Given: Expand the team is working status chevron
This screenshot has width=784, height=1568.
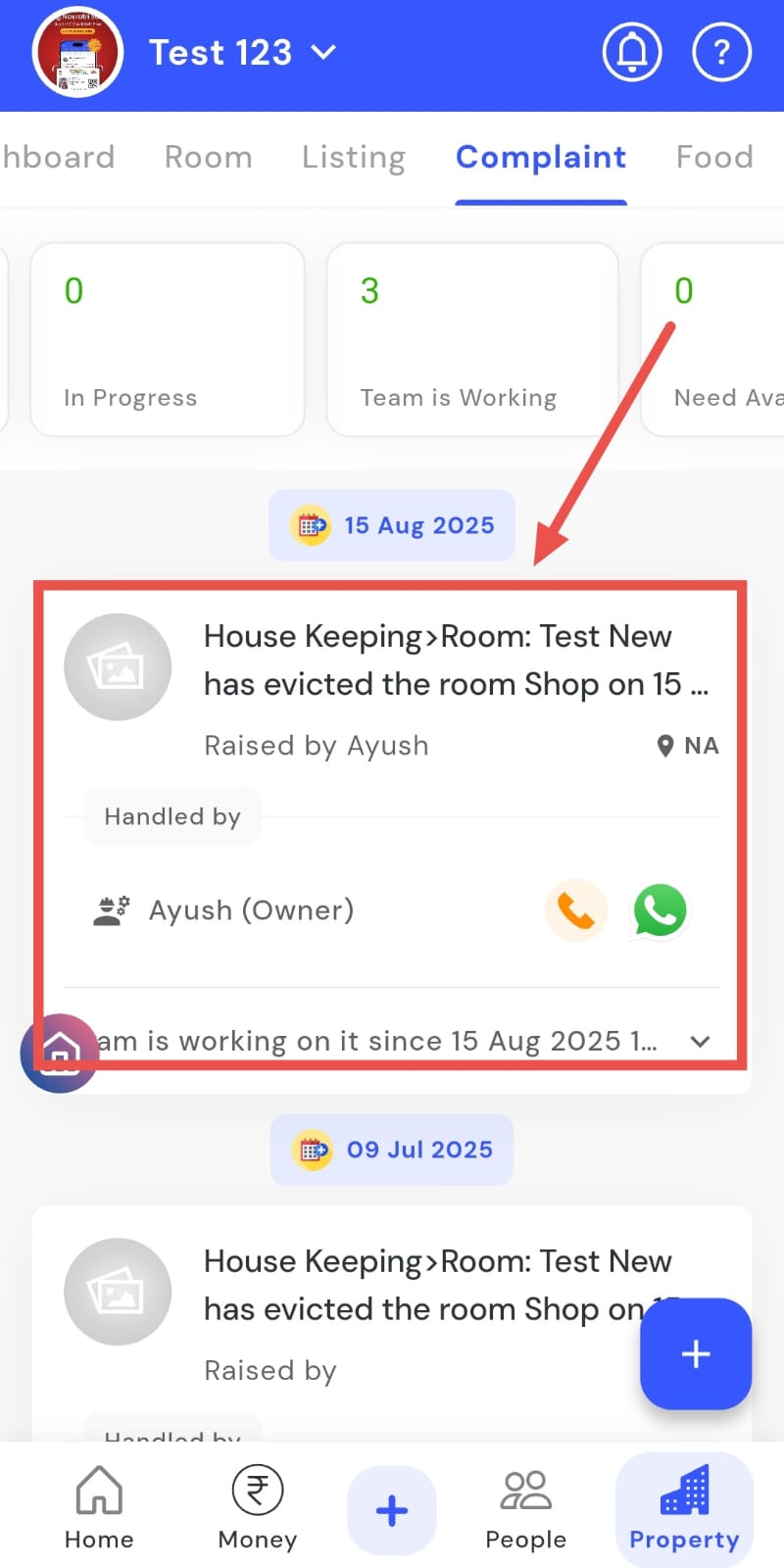Looking at the screenshot, I should coord(700,1041).
